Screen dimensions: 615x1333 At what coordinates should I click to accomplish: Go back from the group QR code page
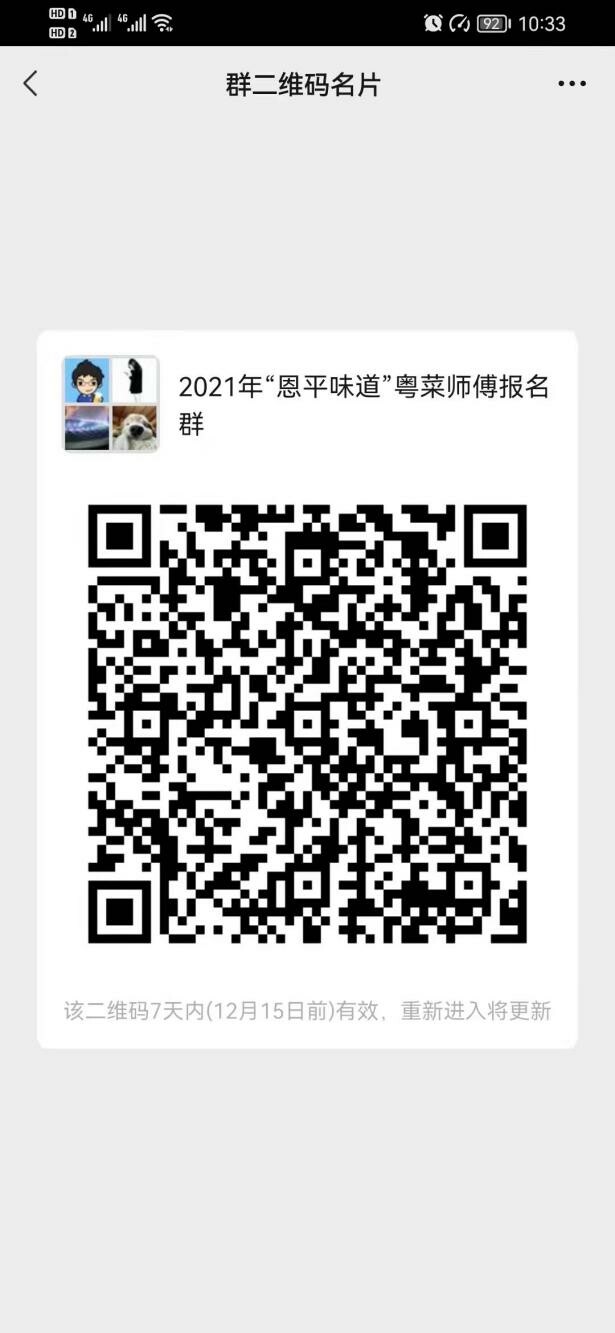click(x=31, y=84)
